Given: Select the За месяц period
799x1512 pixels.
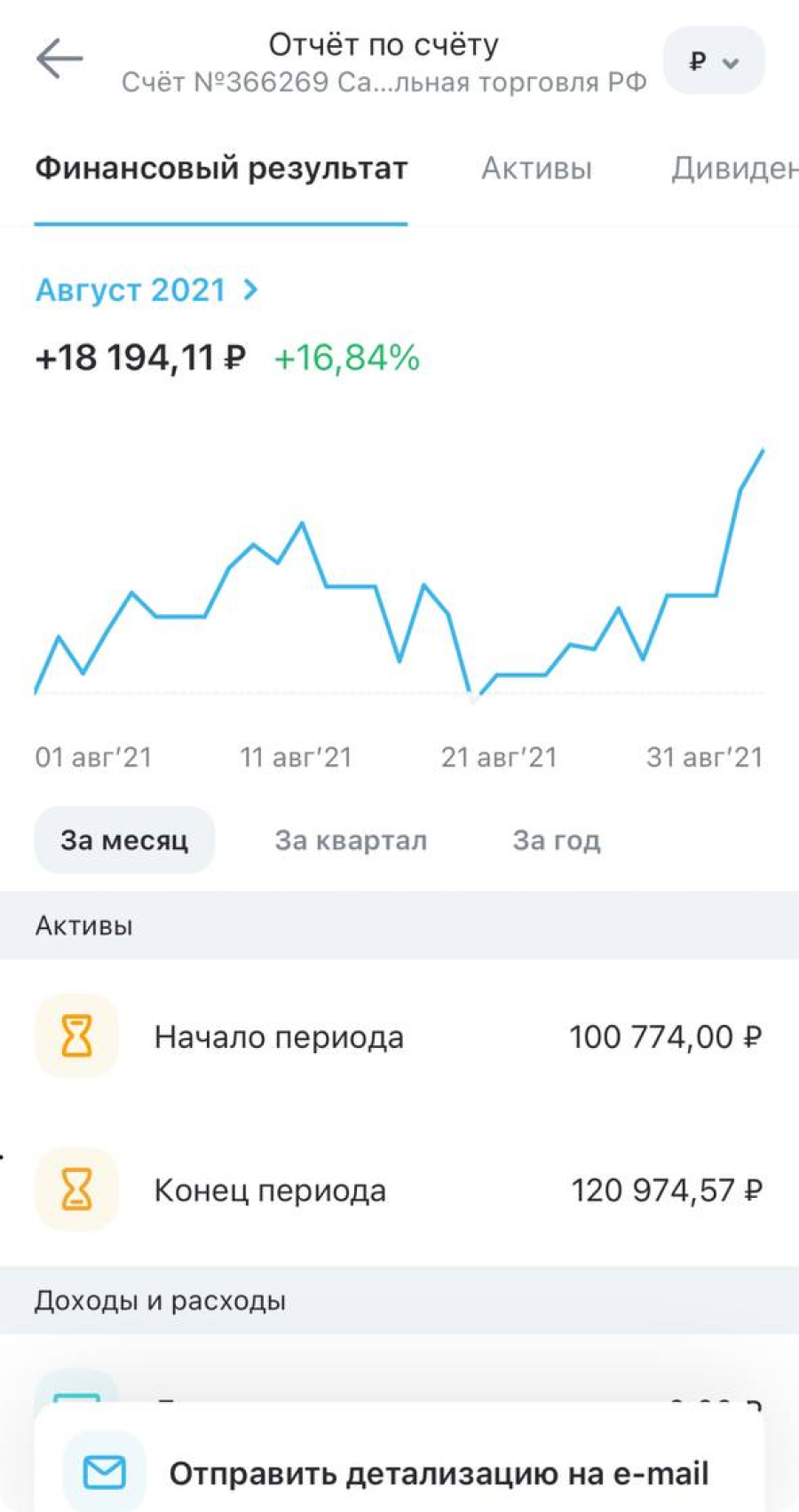Looking at the screenshot, I should point(124,840).
